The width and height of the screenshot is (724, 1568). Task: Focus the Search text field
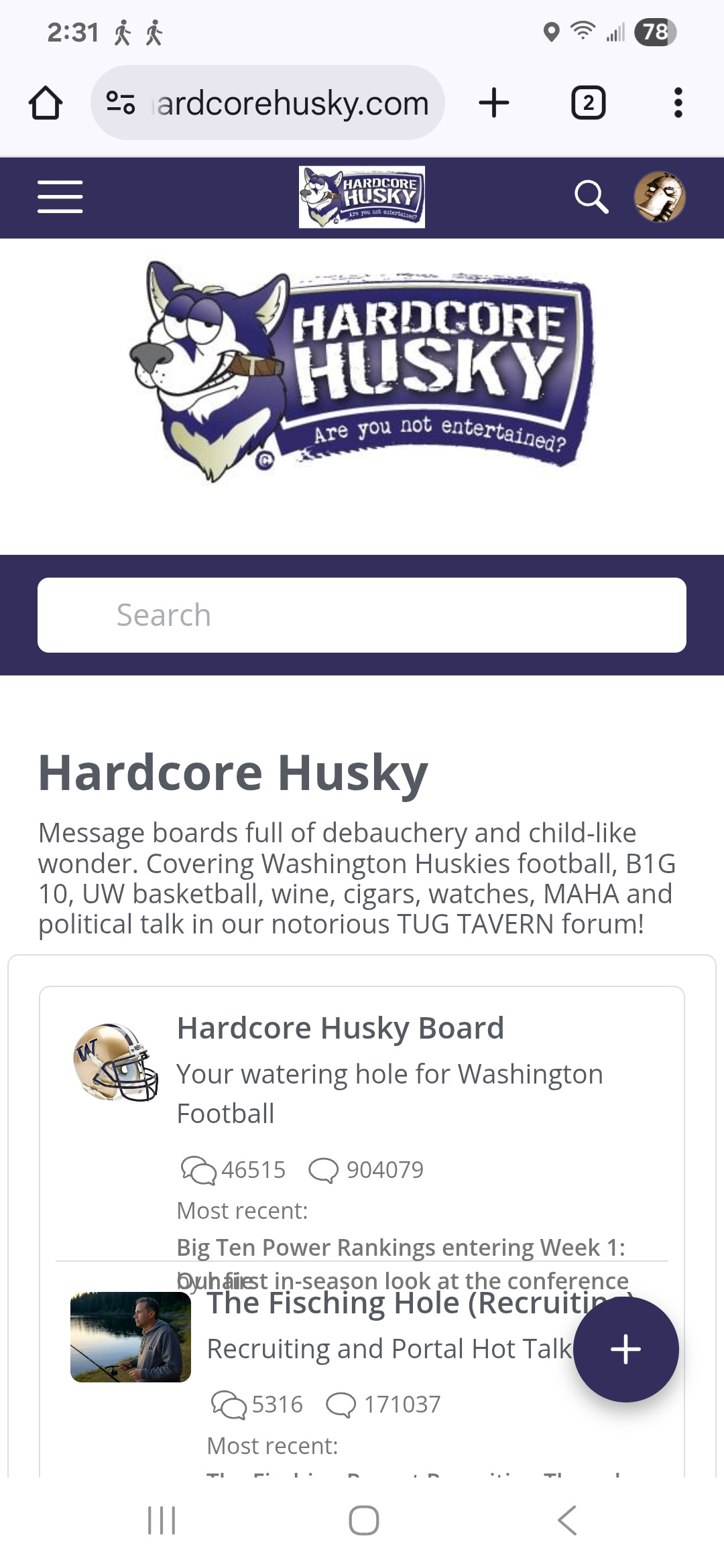(x=362, y=615)
